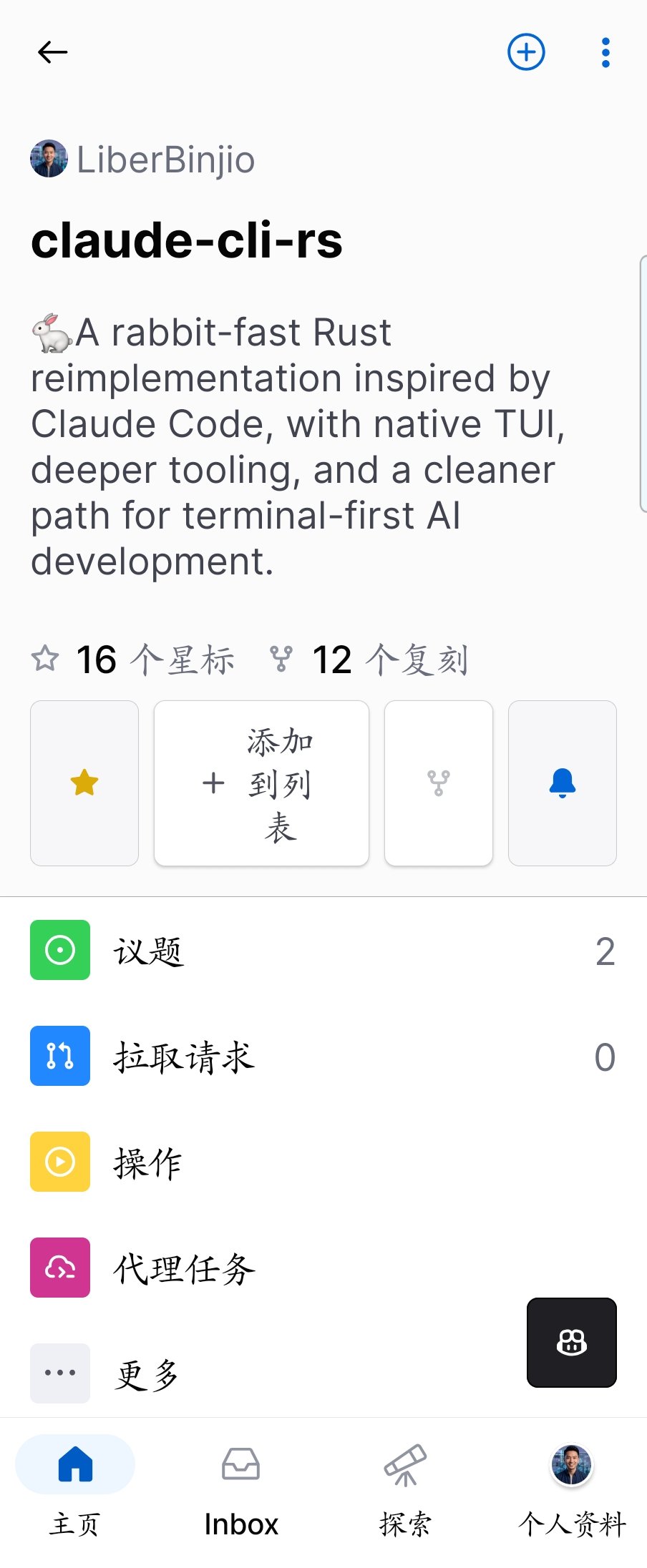Open the three-dot overflow menu

click(605, 52)
